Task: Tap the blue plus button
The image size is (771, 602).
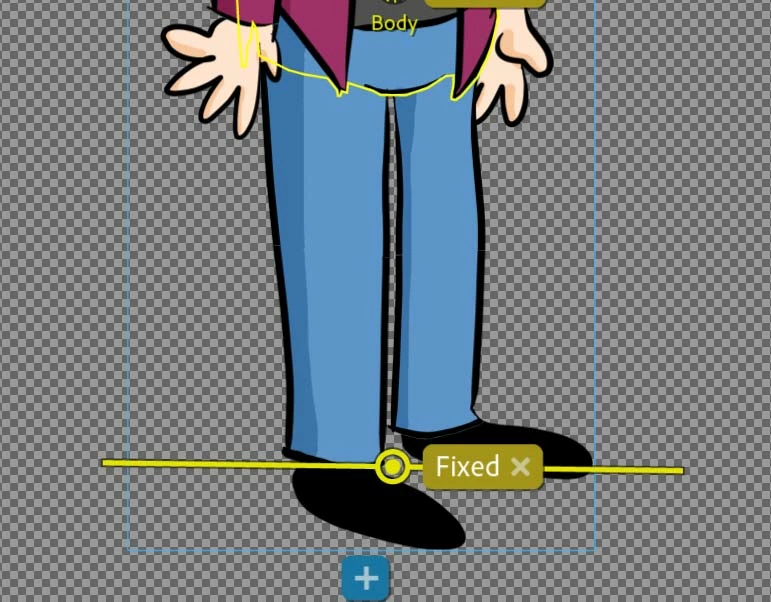Action: pos(365,578)
